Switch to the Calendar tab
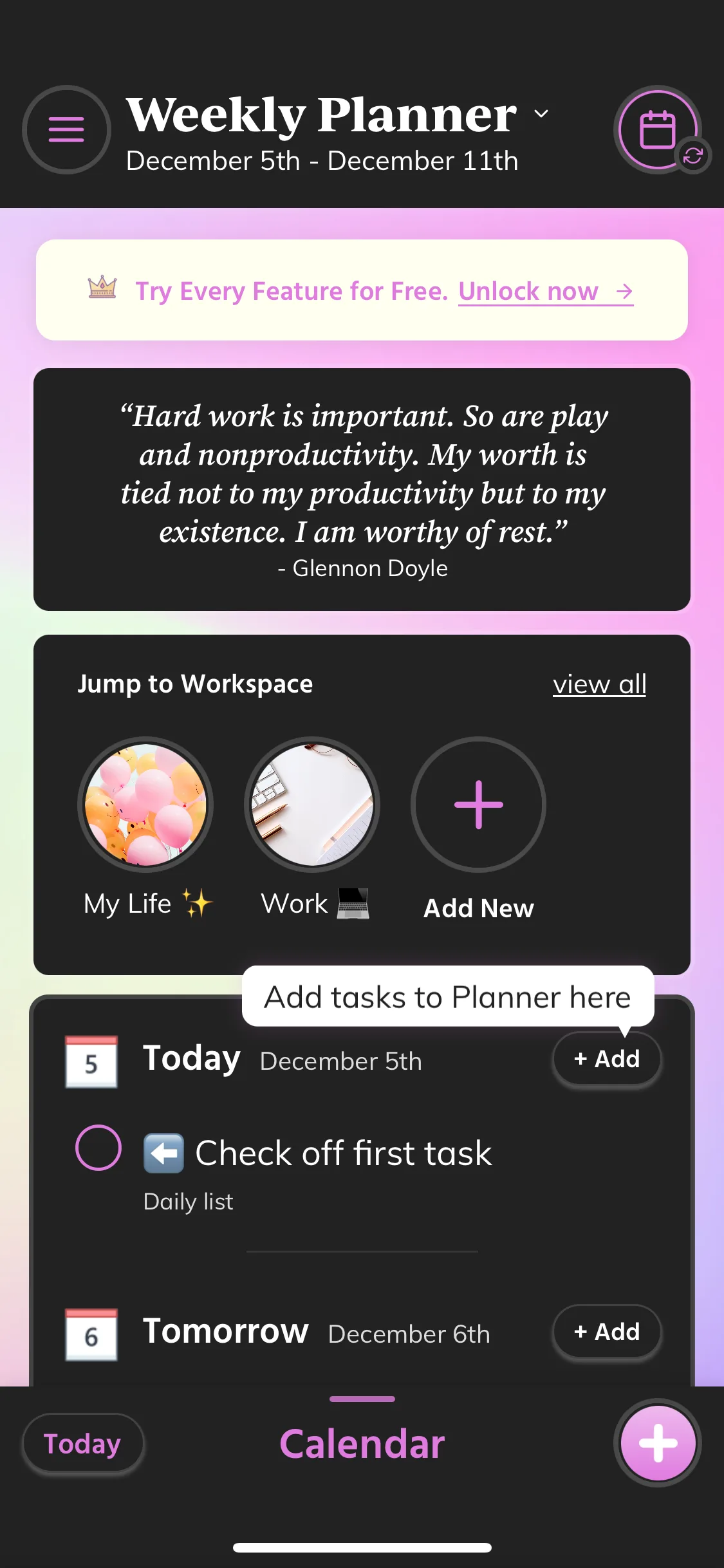Viewport: 724px width, 1568px height. (x=362, y=1444)
